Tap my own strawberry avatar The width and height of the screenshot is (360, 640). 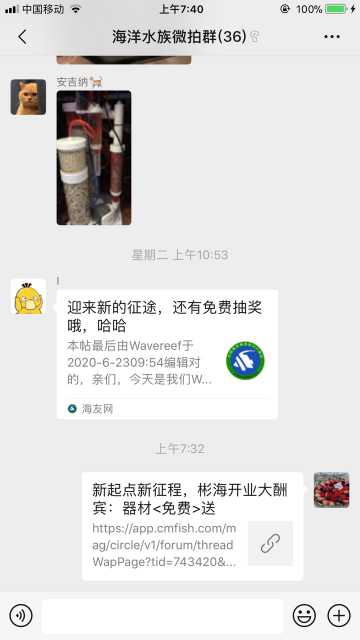331,490
